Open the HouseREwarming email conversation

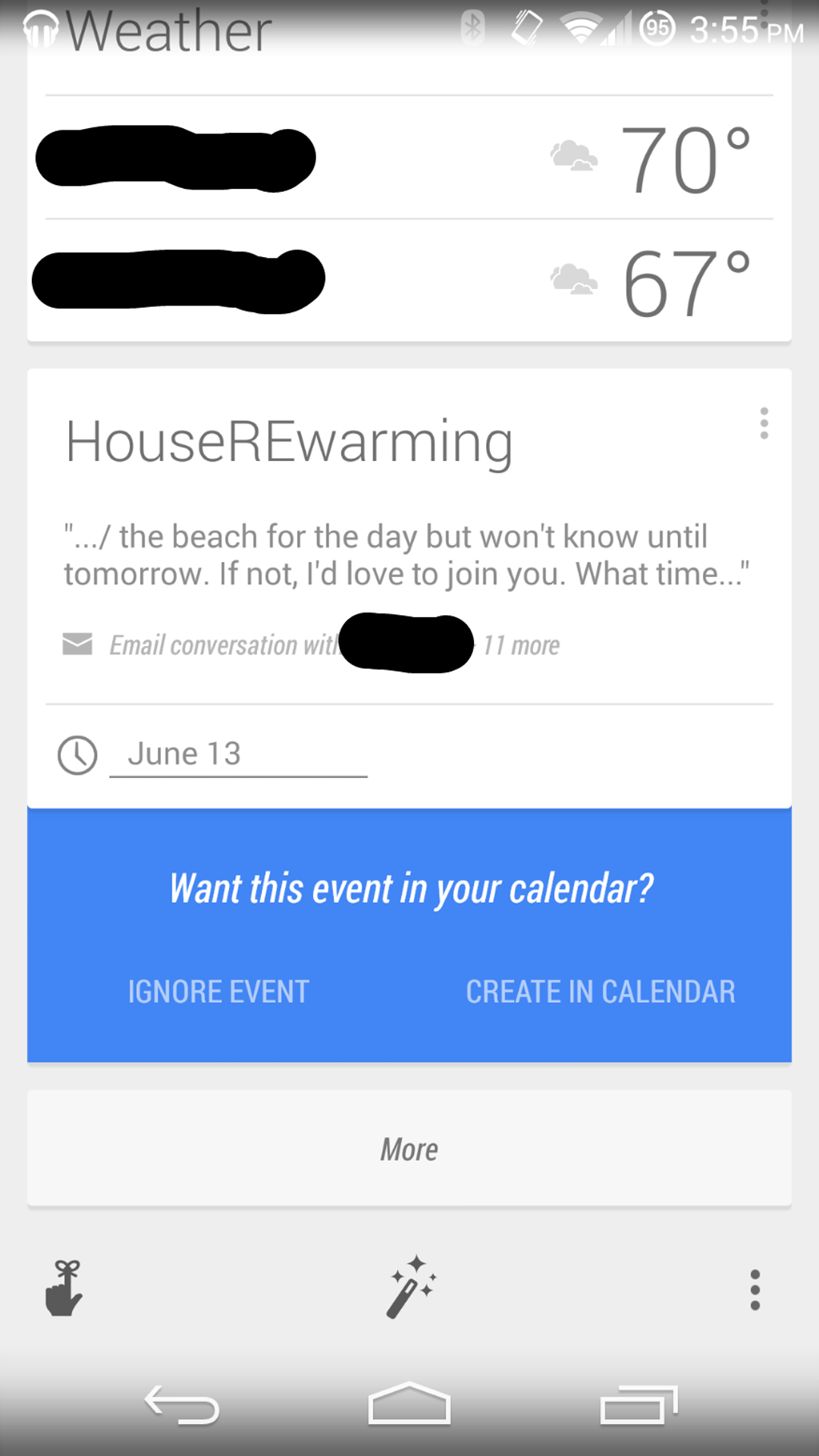(311, 645)
